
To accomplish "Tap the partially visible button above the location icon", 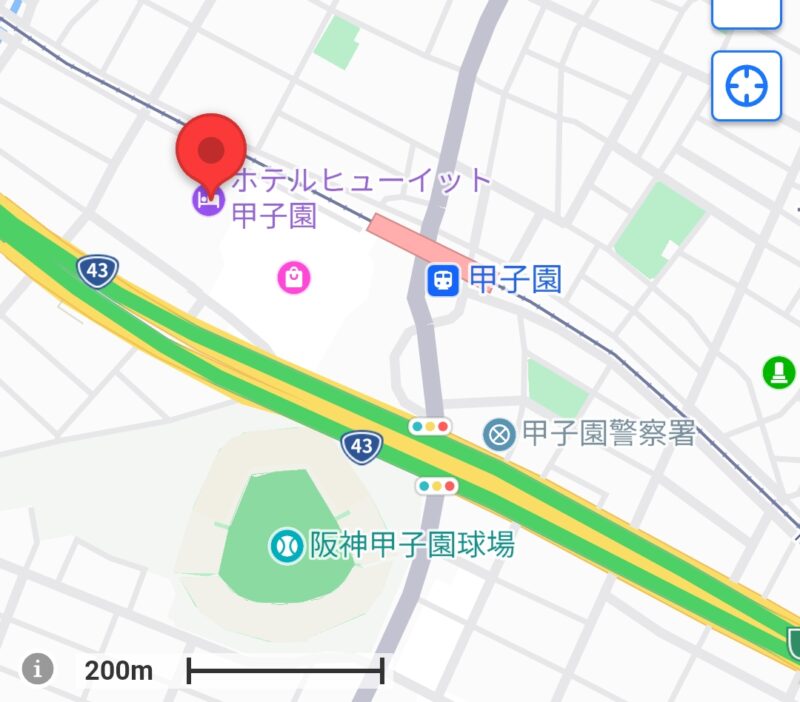I will point(746,12).
